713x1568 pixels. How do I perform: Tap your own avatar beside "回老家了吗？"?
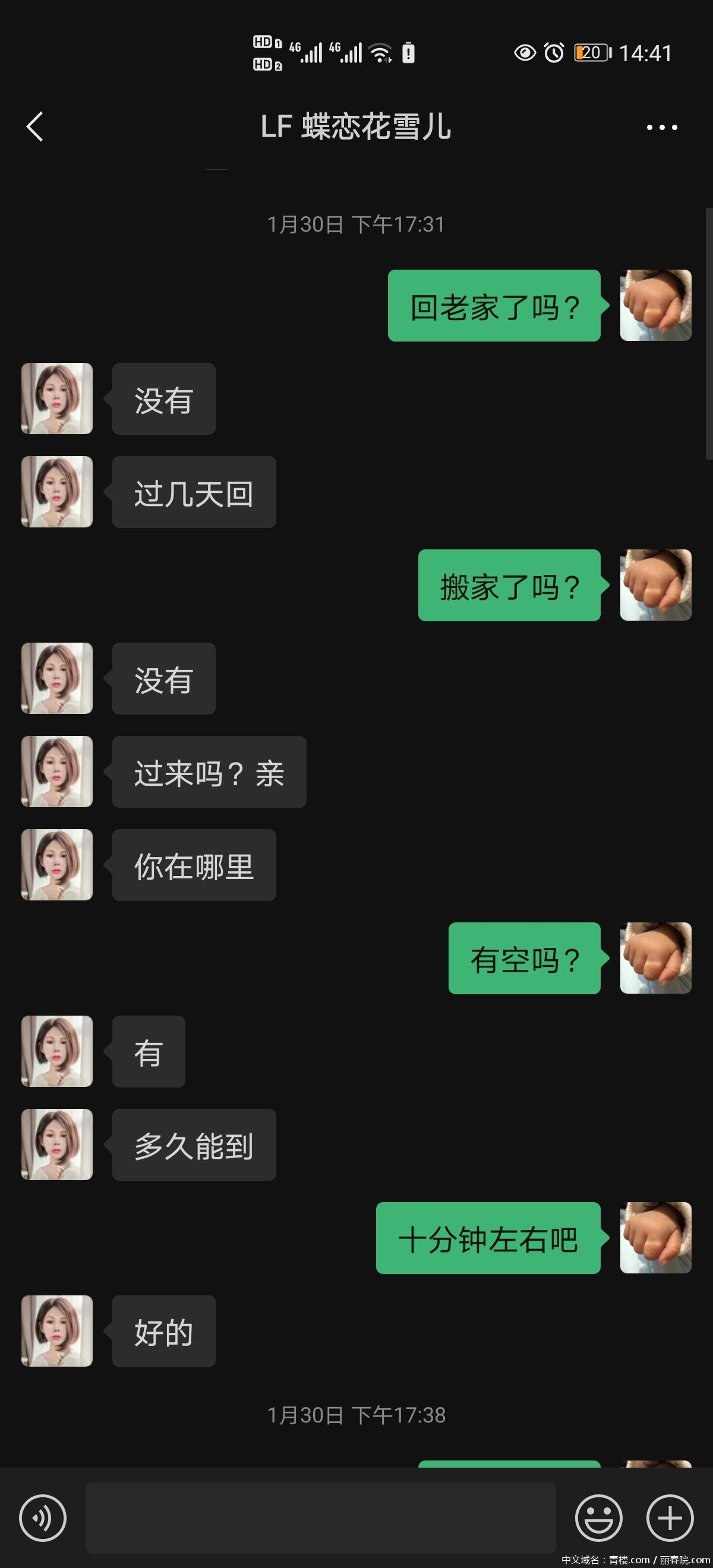(655, 305)
